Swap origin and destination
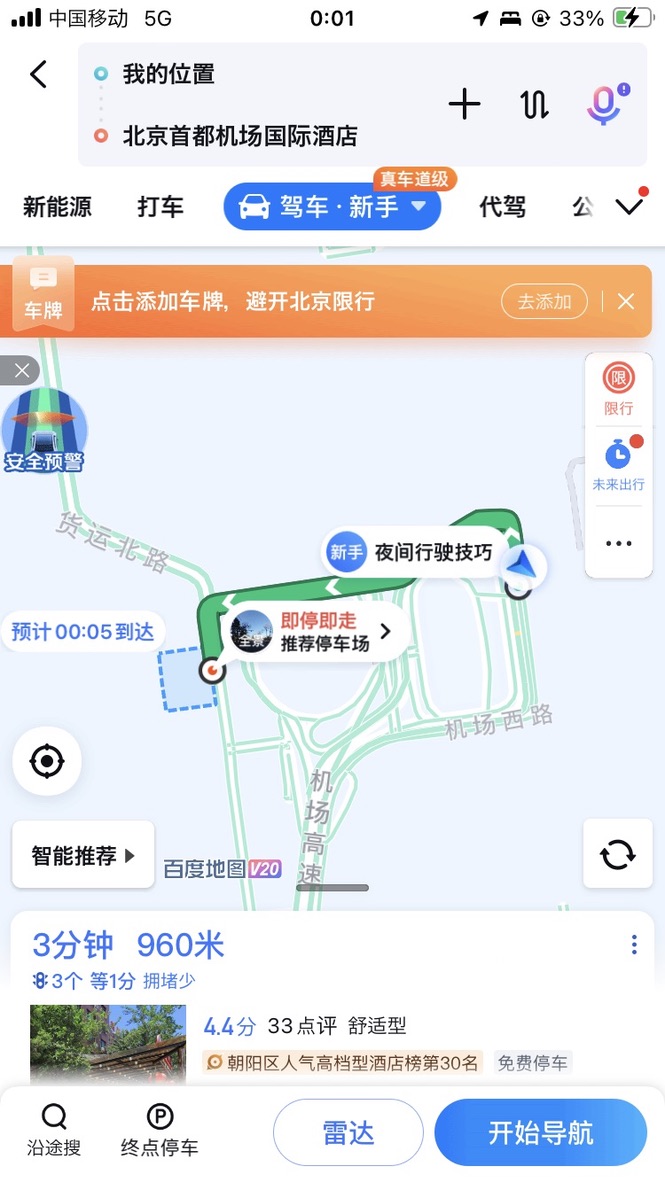 535,104
